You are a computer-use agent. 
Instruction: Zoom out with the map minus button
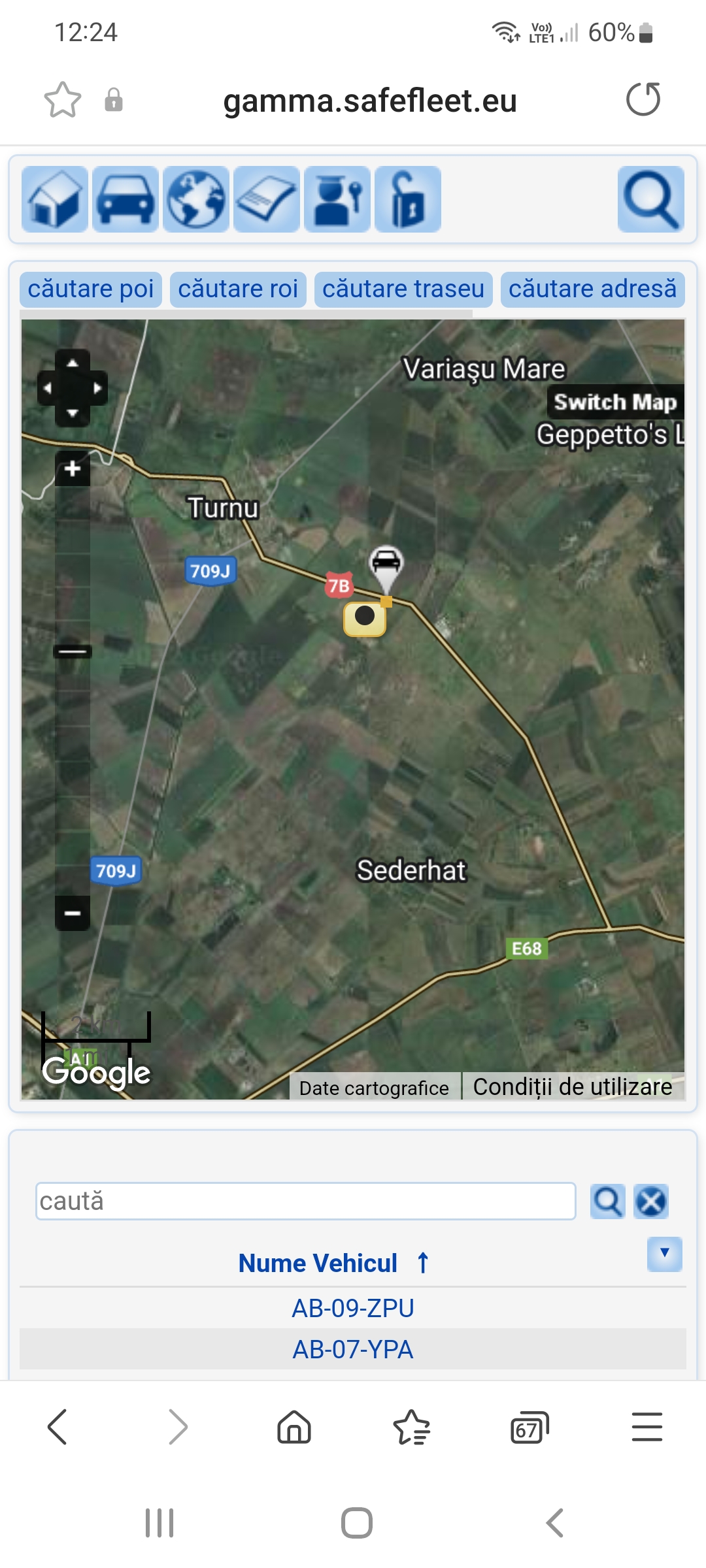click(73, 913)
